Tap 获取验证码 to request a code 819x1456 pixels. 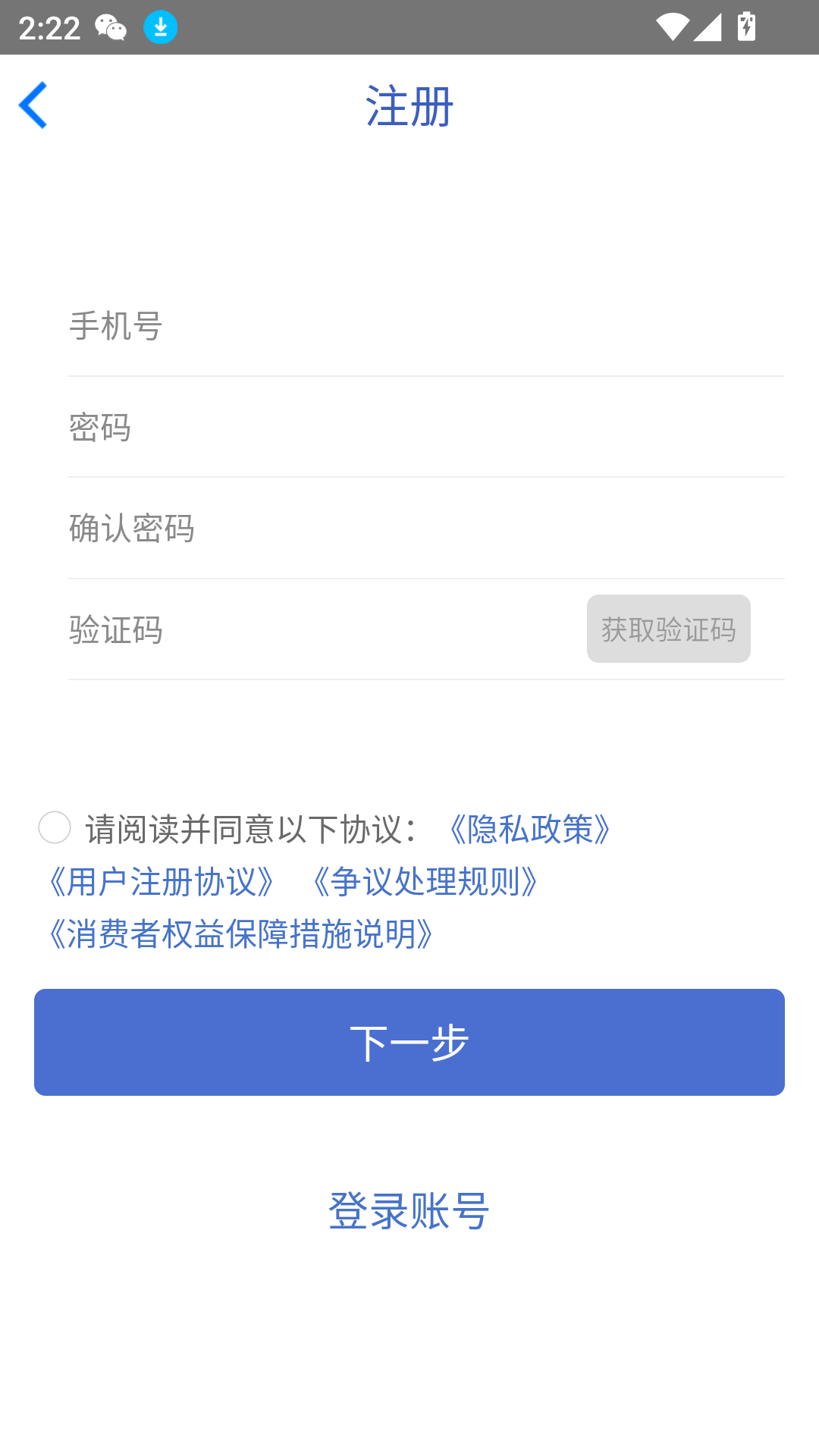click(x=668, y=629)
